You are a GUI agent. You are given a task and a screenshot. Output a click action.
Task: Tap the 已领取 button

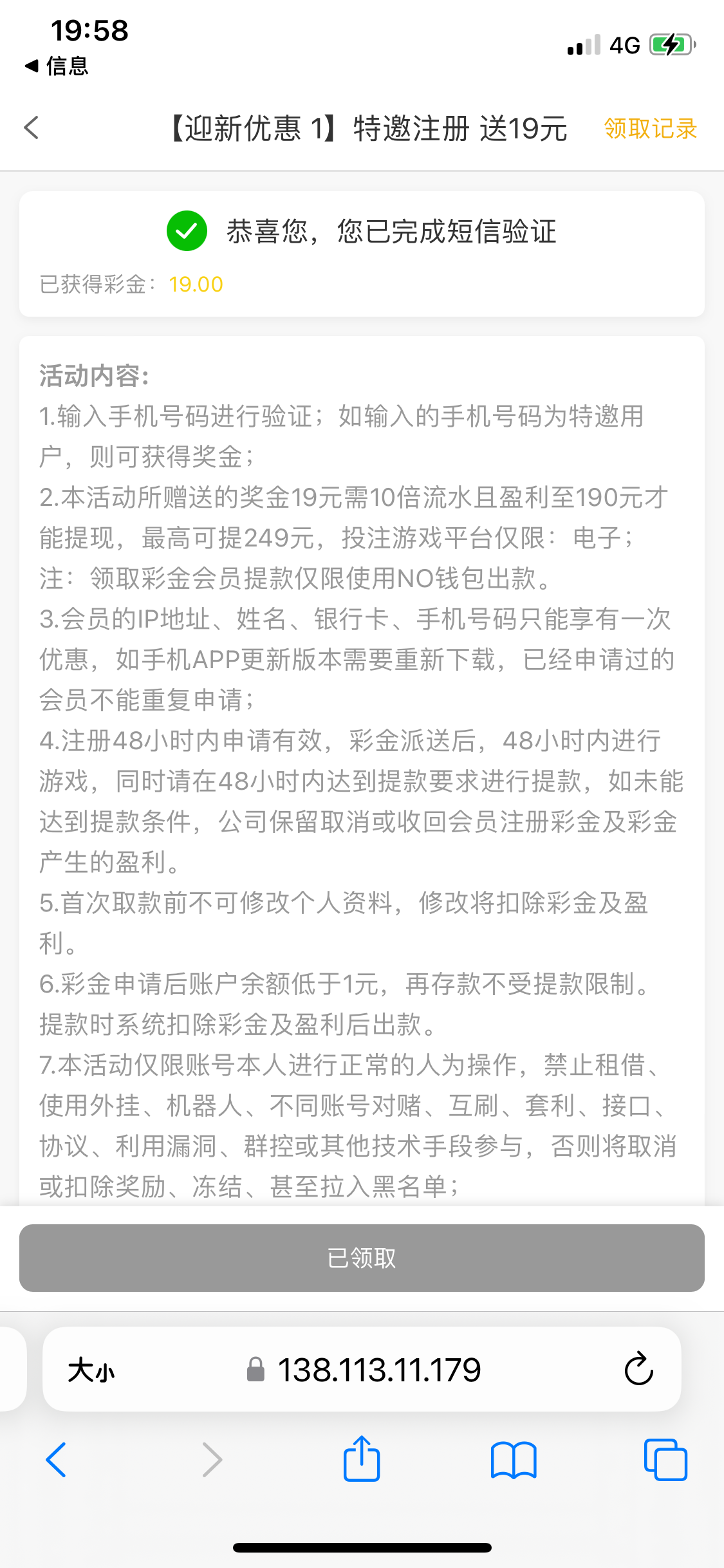tap(362, 1258)
